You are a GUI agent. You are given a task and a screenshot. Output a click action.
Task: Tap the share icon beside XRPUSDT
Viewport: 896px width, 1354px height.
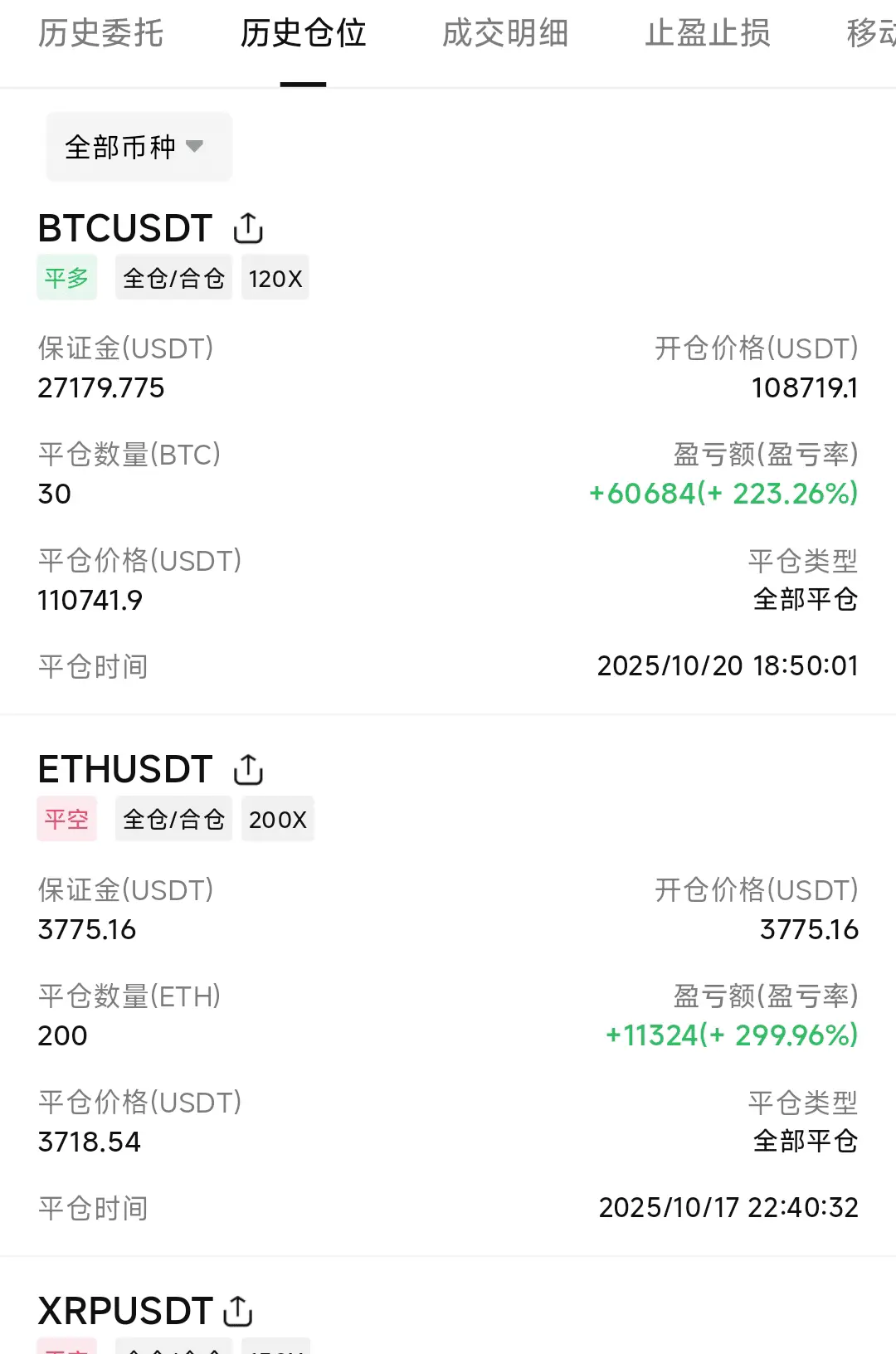point(238,1311)
